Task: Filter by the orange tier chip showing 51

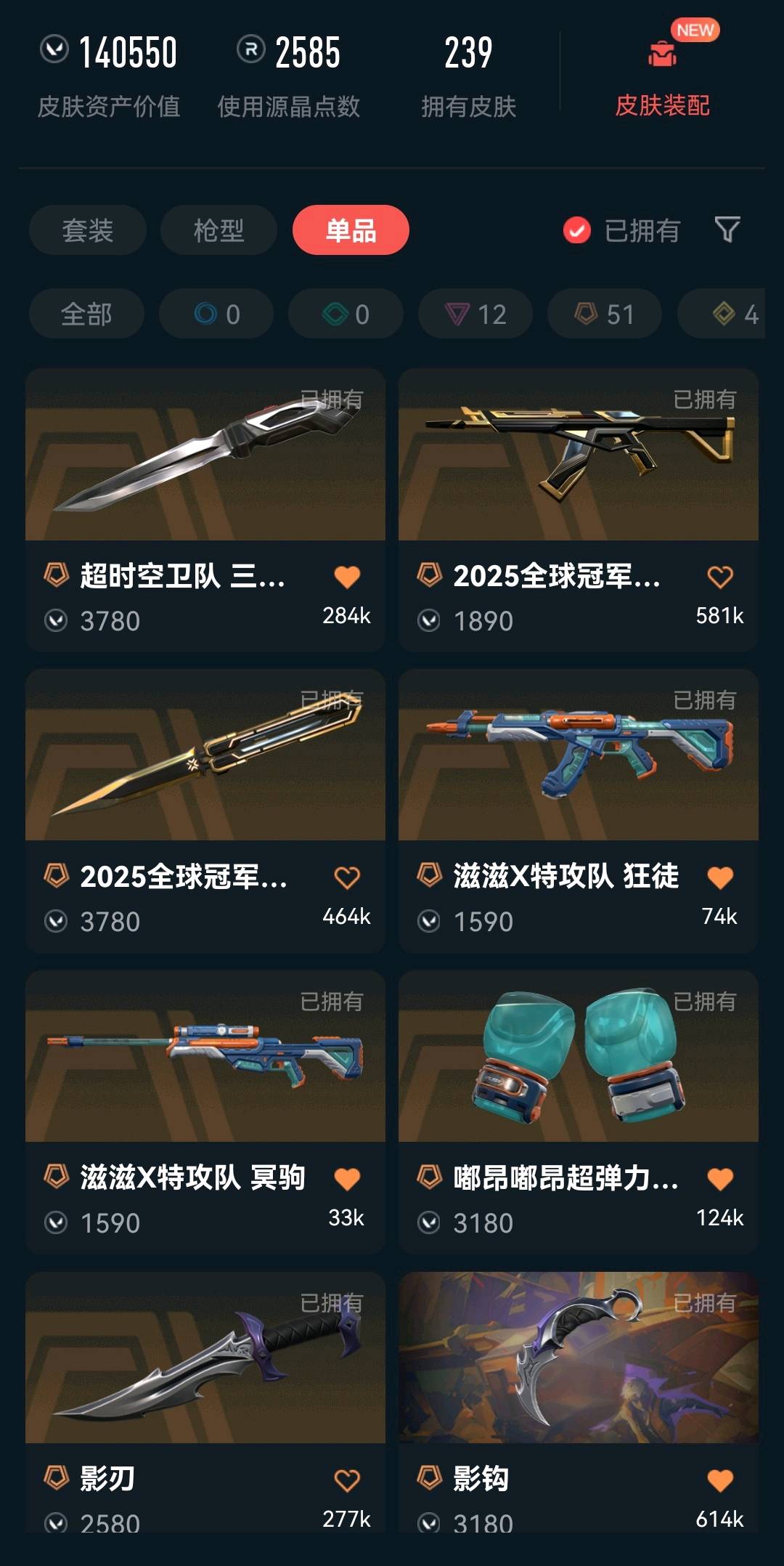Action: 604,314
